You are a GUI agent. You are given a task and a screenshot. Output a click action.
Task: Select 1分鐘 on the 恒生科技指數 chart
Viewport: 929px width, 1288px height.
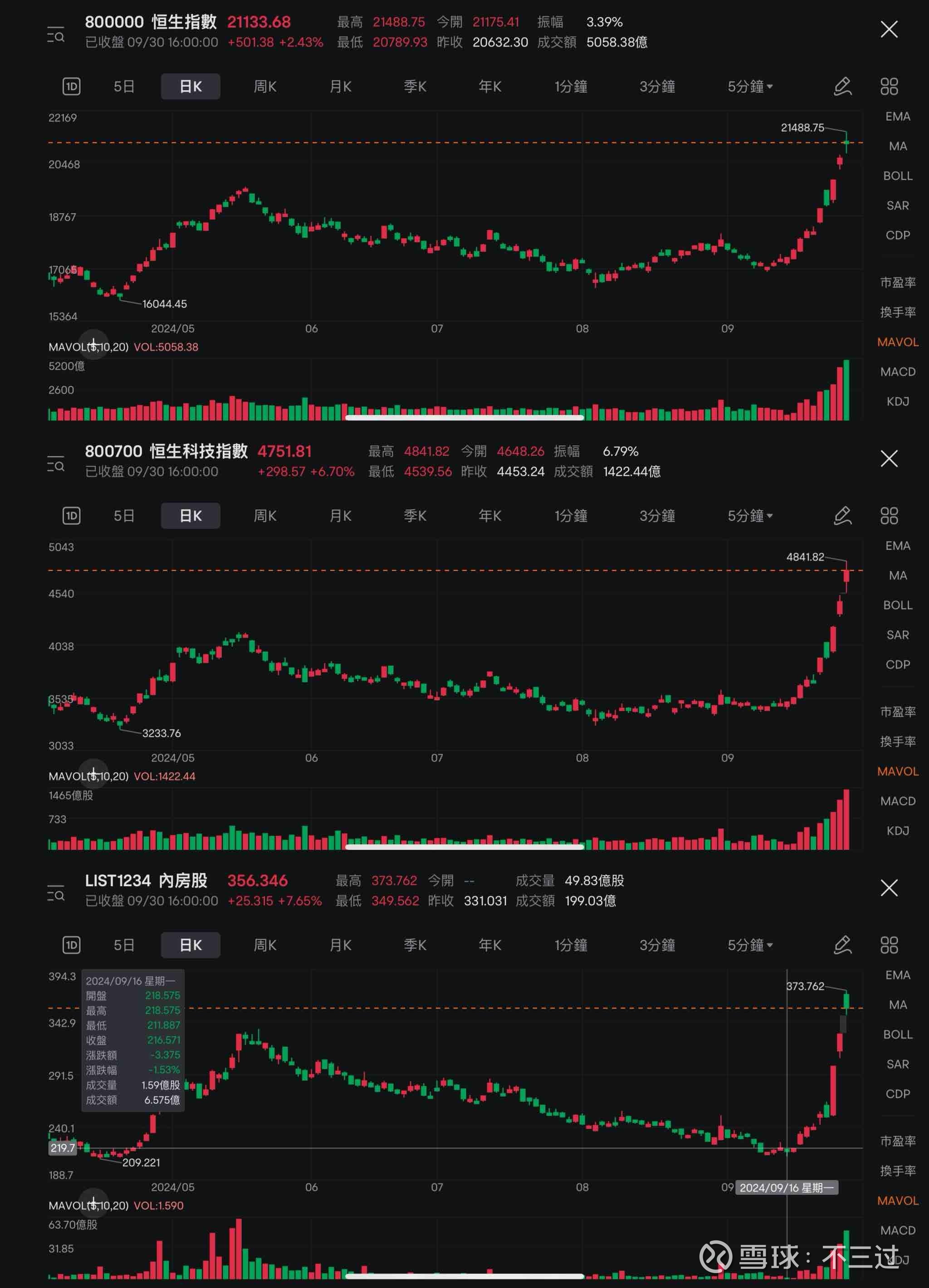571,516
